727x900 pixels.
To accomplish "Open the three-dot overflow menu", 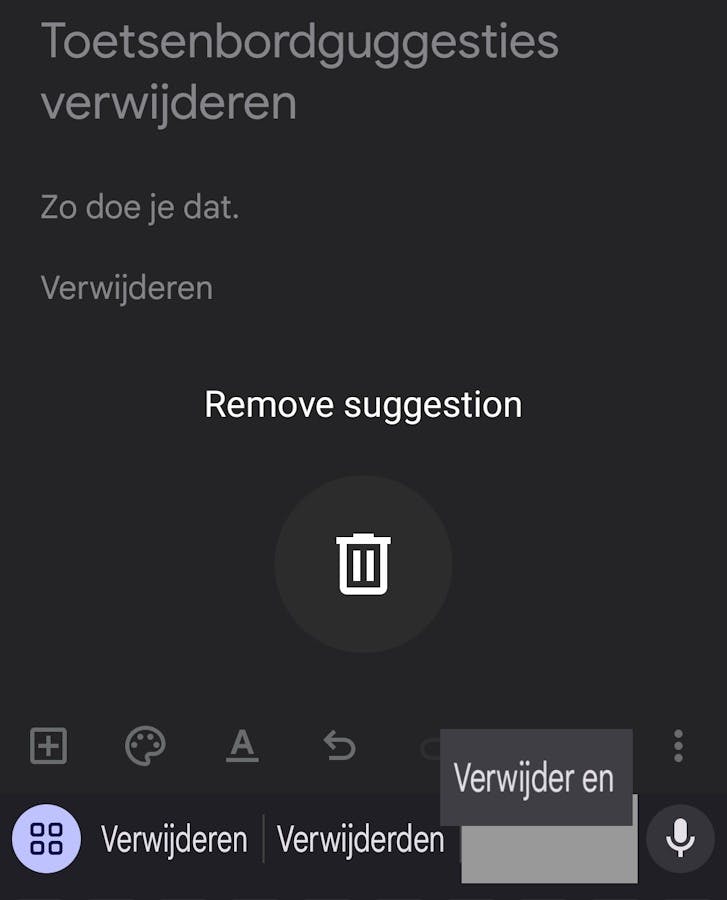I will (679, 746).
